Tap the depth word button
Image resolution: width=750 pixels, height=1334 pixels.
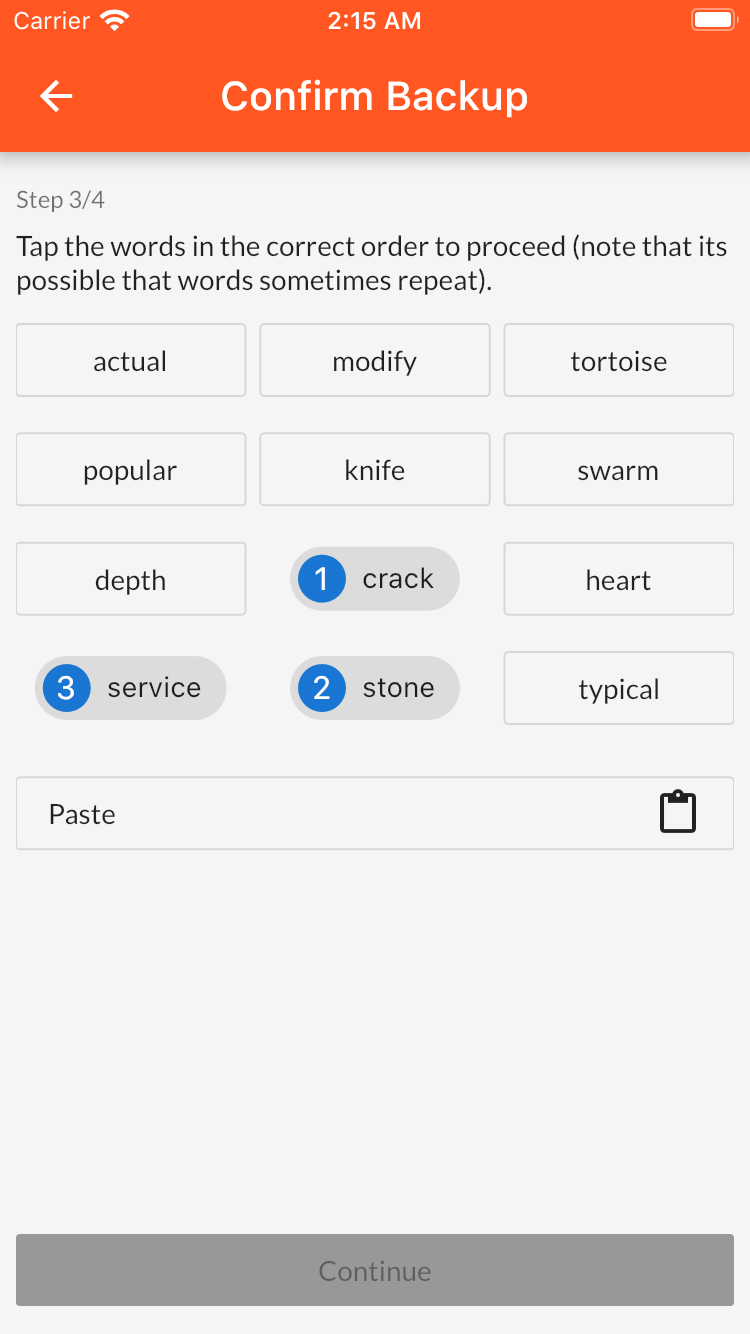131,579
